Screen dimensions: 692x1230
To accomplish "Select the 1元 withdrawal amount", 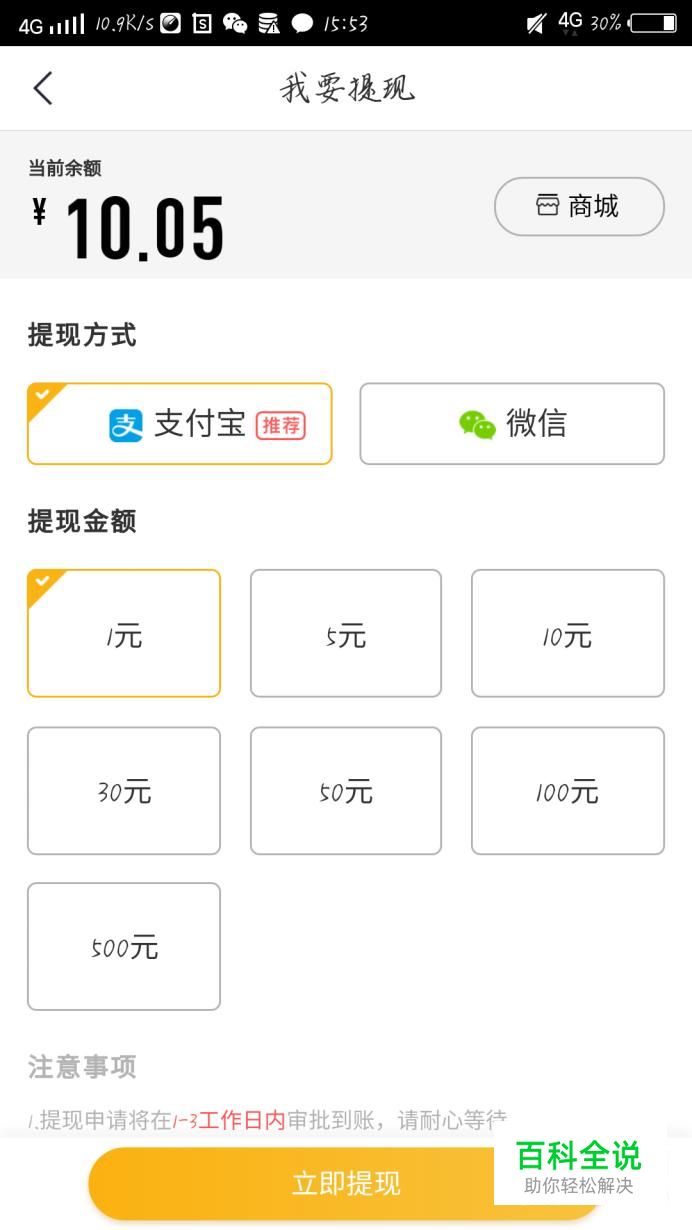I will point(124,633).
